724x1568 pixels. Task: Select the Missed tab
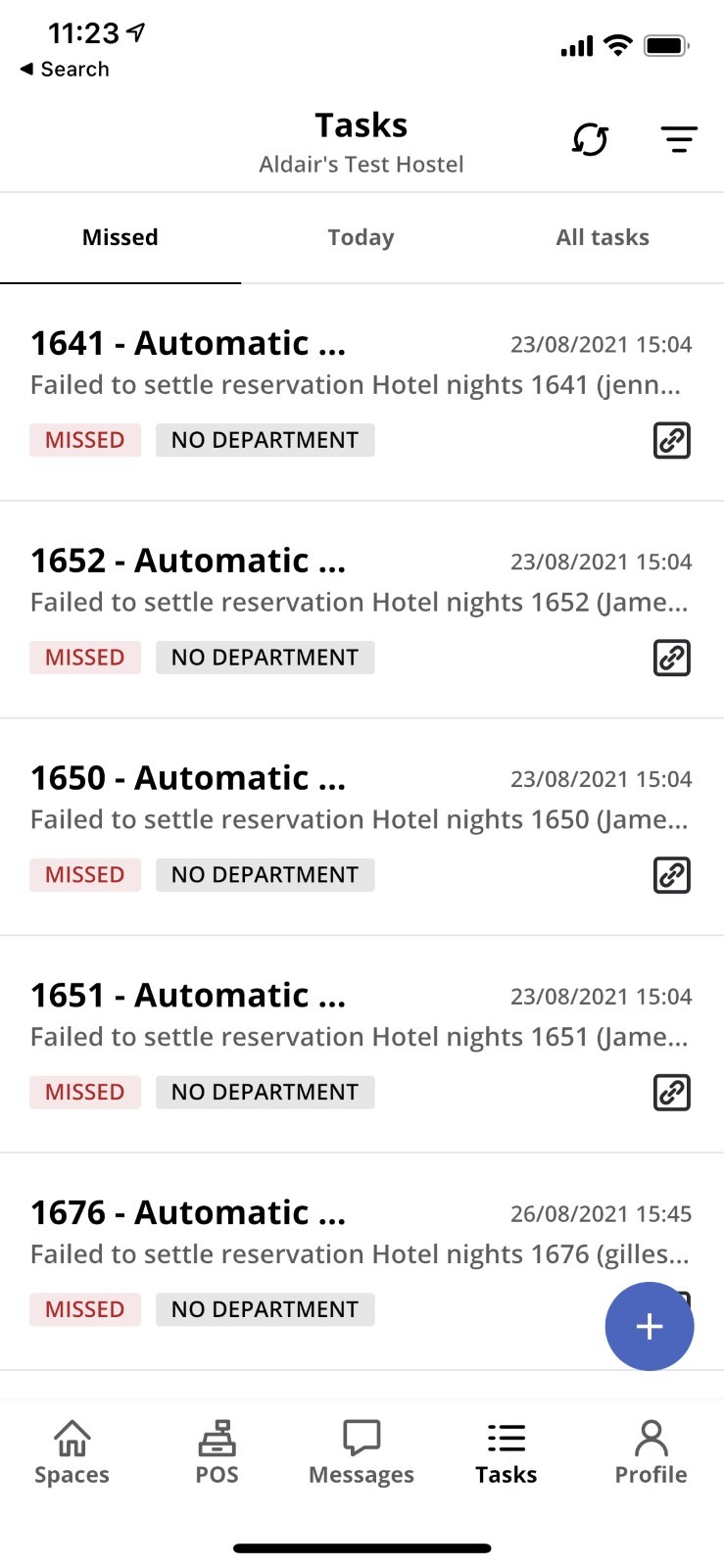click(x=120, y=237)
